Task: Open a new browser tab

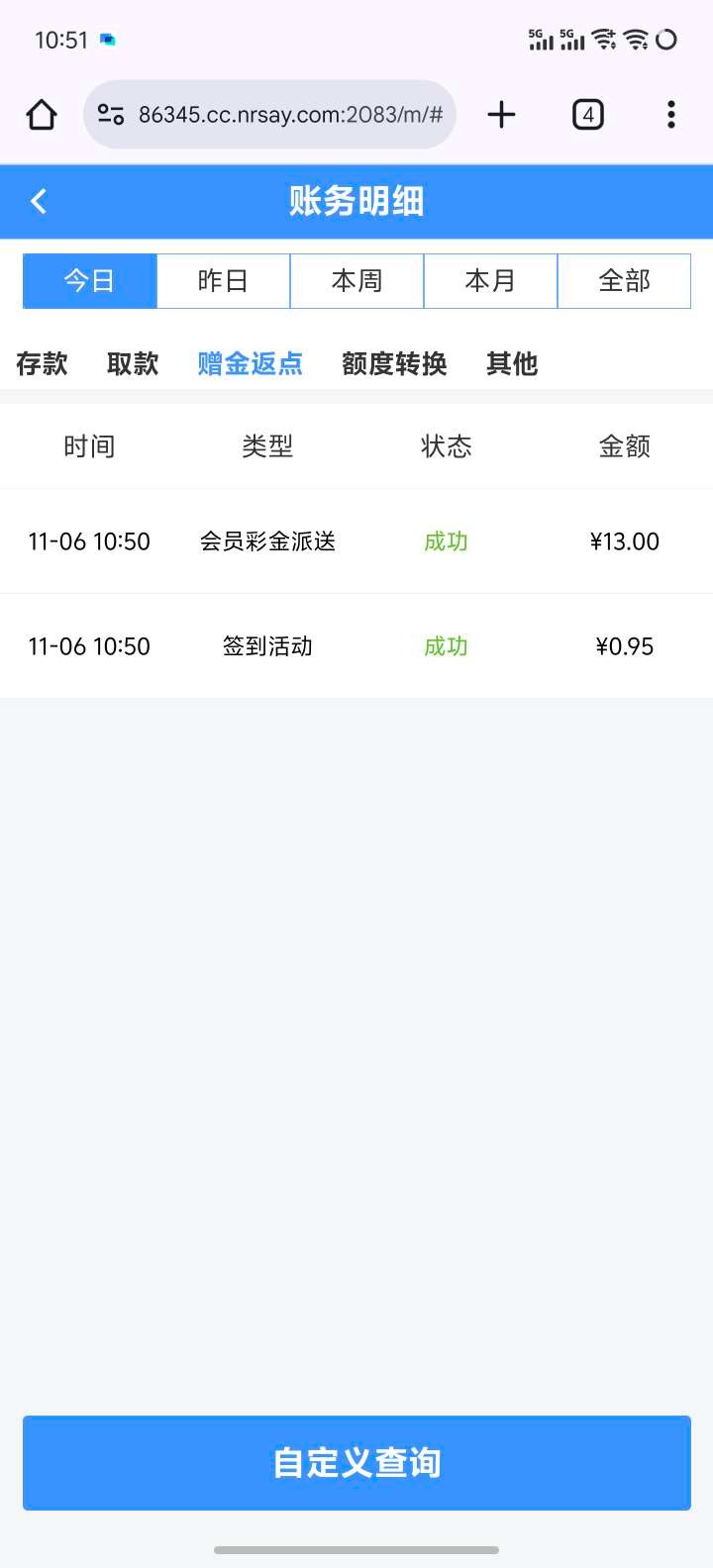Action: [x=502, y=115]
